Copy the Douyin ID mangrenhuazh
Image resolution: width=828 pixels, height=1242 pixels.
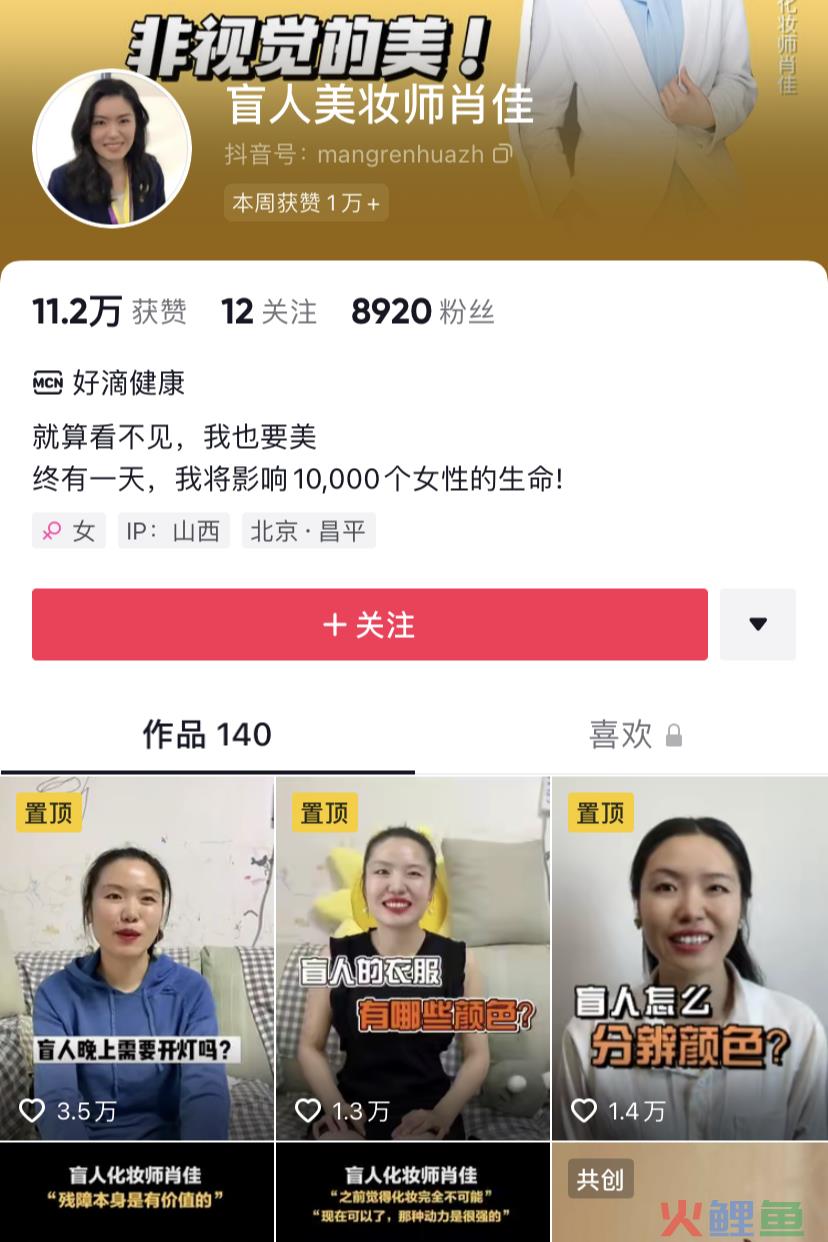[503, 154]
